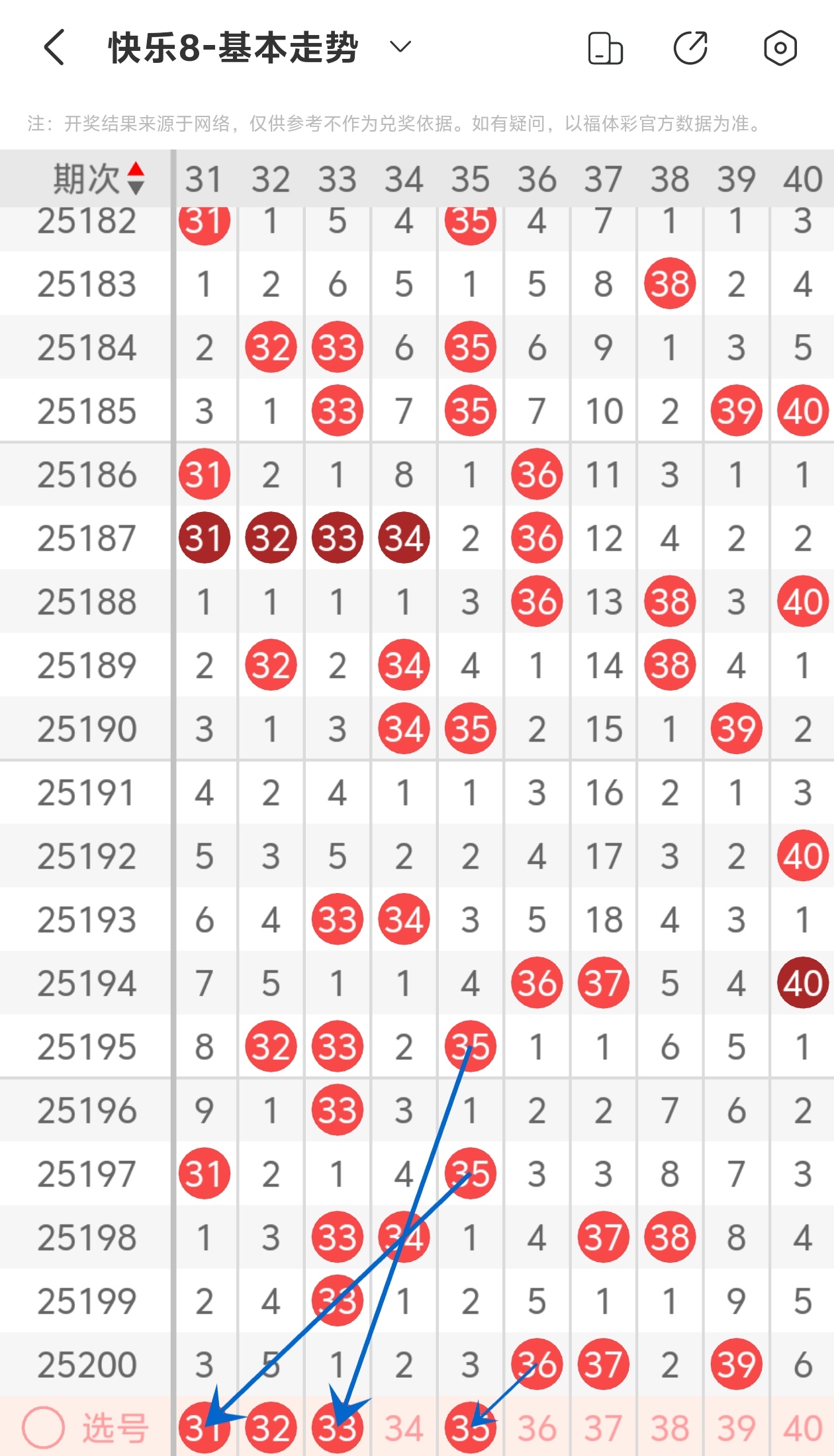Deselect number 35 in the 选号 row
834x1456 pixels.
click(470, 1428)
